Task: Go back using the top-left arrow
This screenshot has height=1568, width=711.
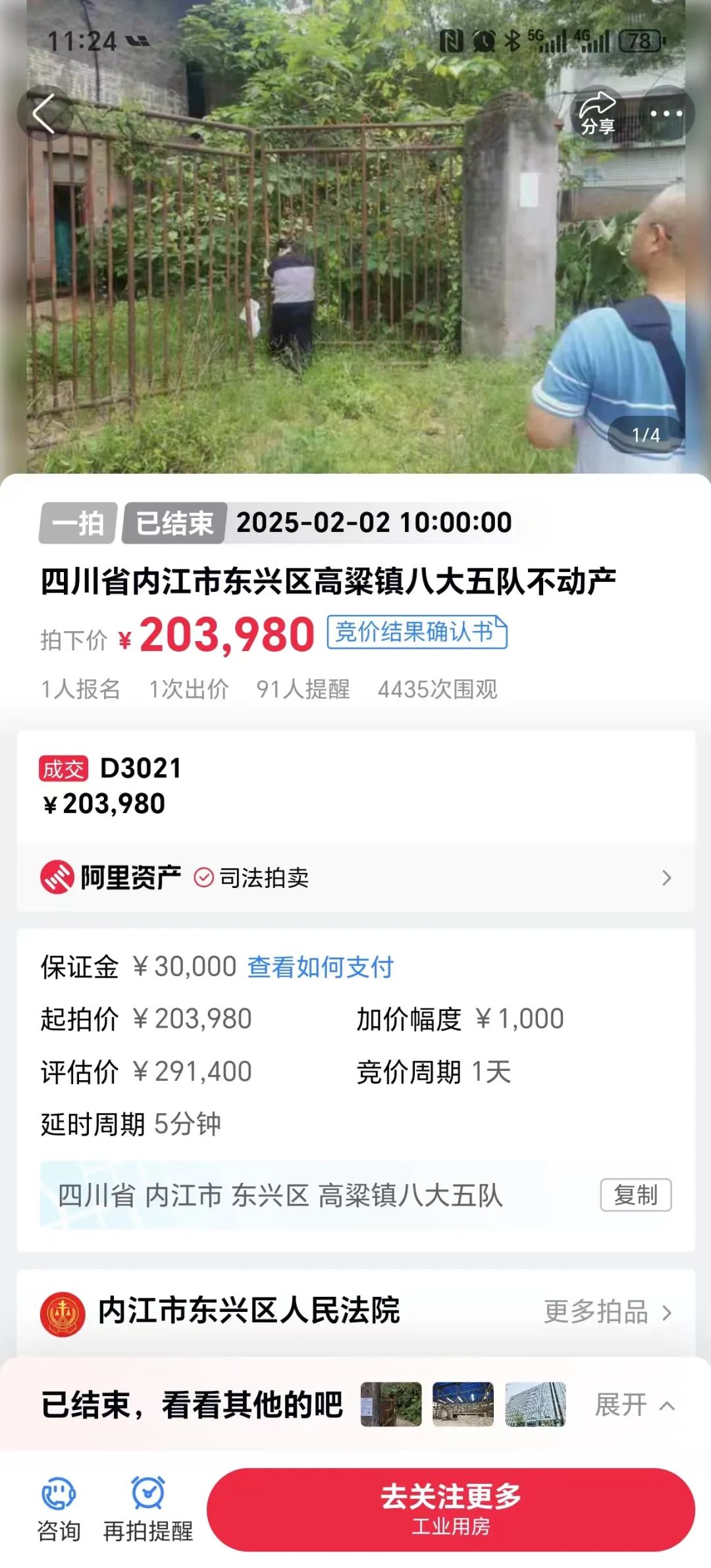Action: tap(44, 113)
